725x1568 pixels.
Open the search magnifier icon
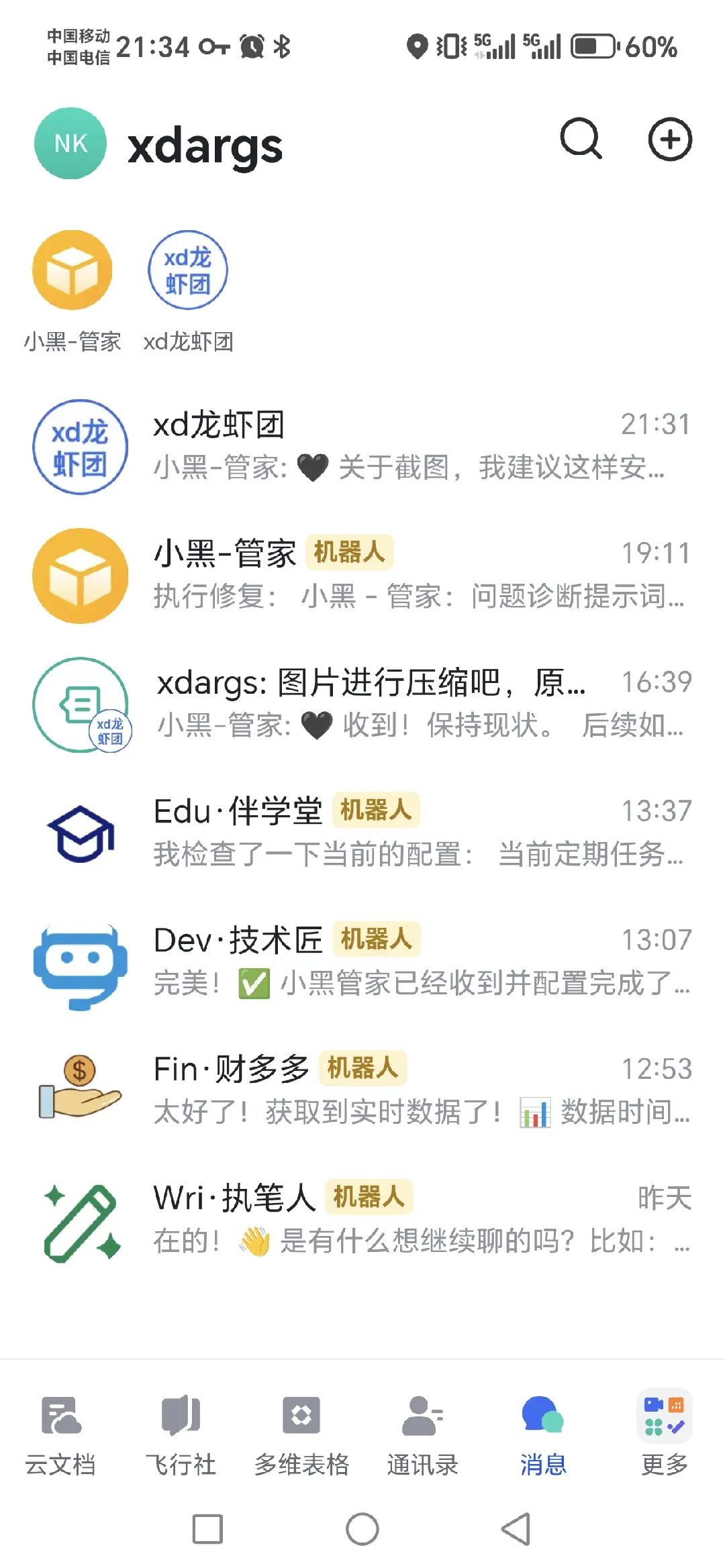(581, 139)
